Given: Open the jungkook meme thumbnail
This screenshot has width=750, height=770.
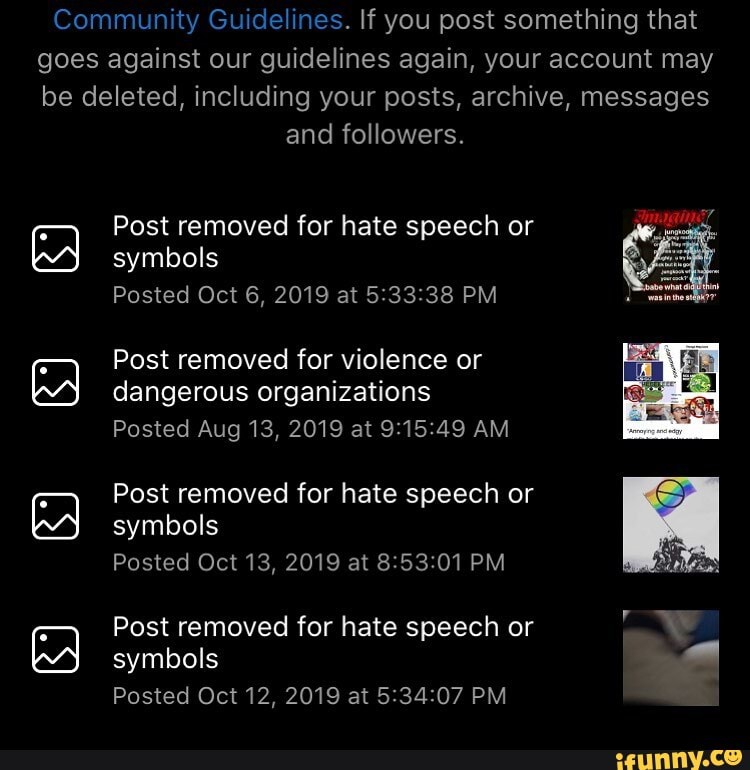Looking at the screenshot, I should tap(671, 255).
